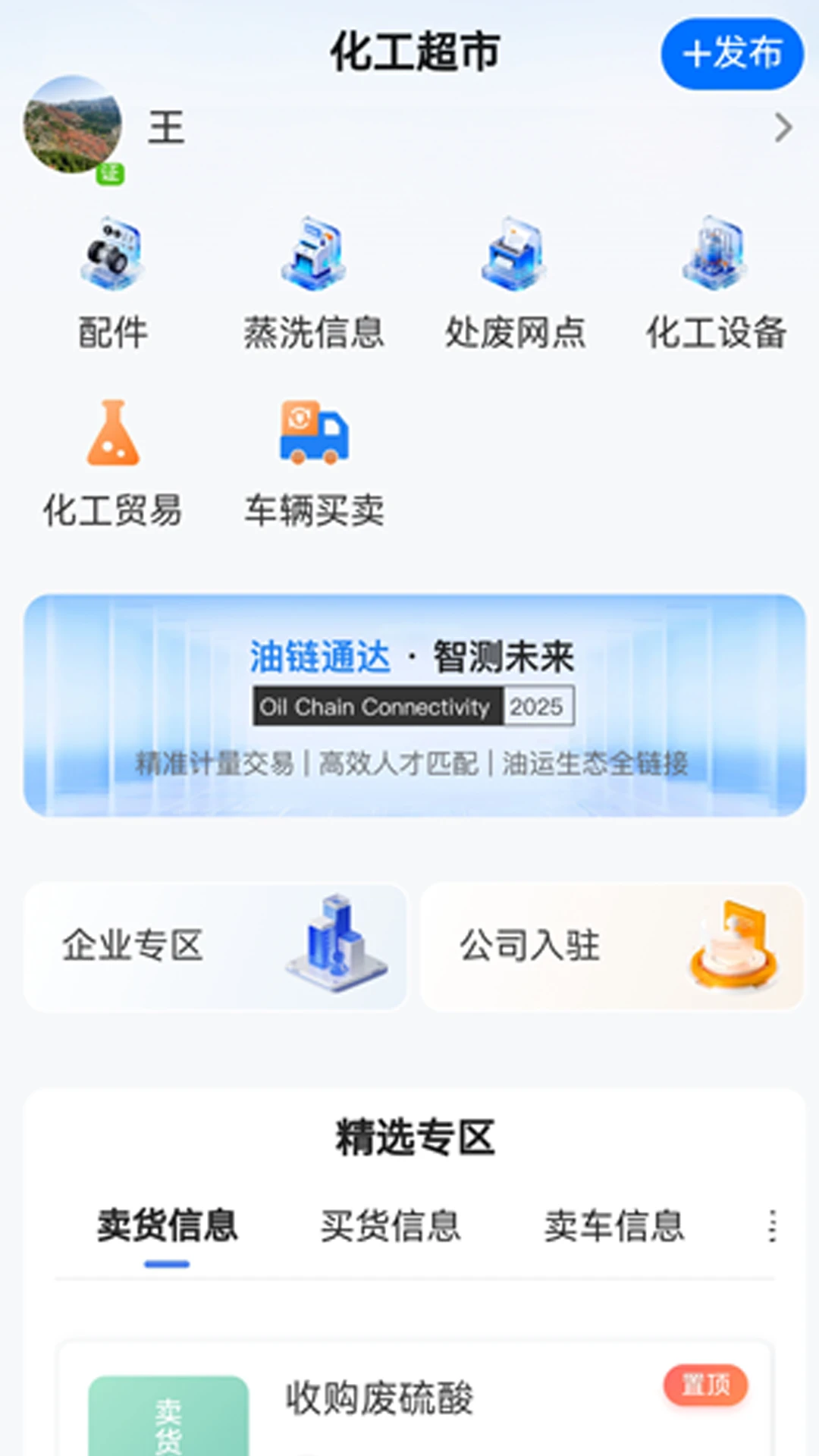The height and width of the screenshot is (1456, 819).
Task: Open the 收购废硫酸 listing
Action: click(x=414, y=1400)
